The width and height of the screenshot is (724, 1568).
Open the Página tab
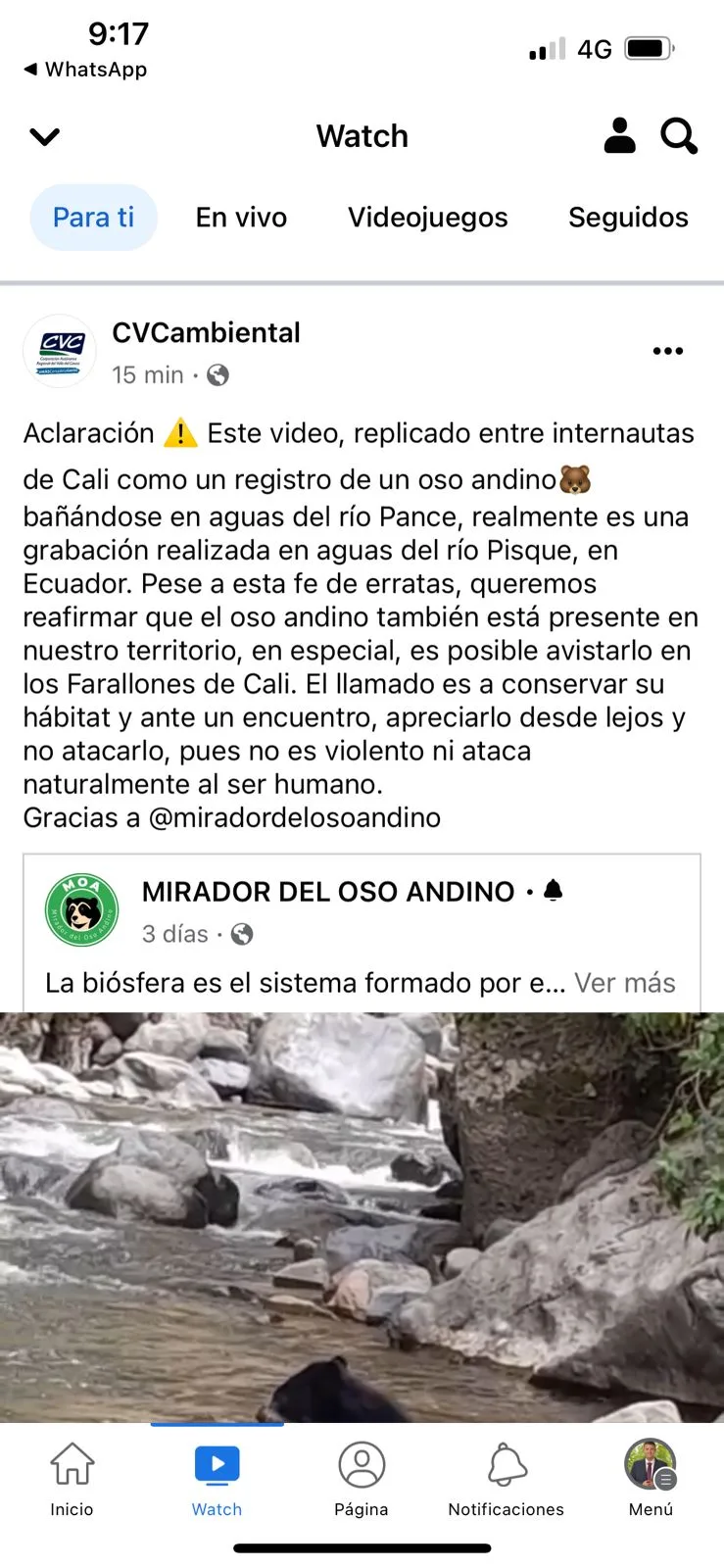pyautogui.click(x=362, y=1480)
